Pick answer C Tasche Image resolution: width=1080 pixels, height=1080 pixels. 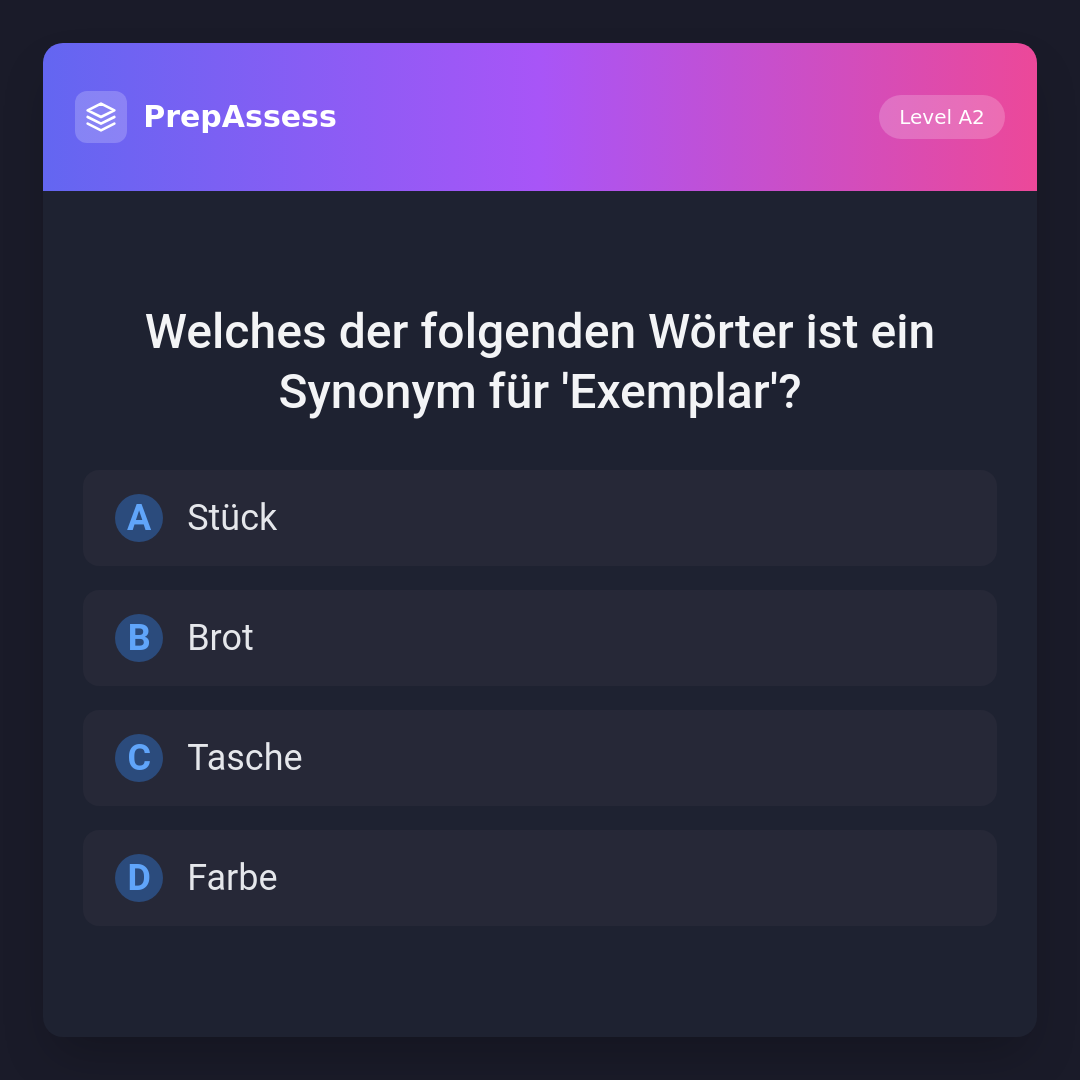point(540,758)
